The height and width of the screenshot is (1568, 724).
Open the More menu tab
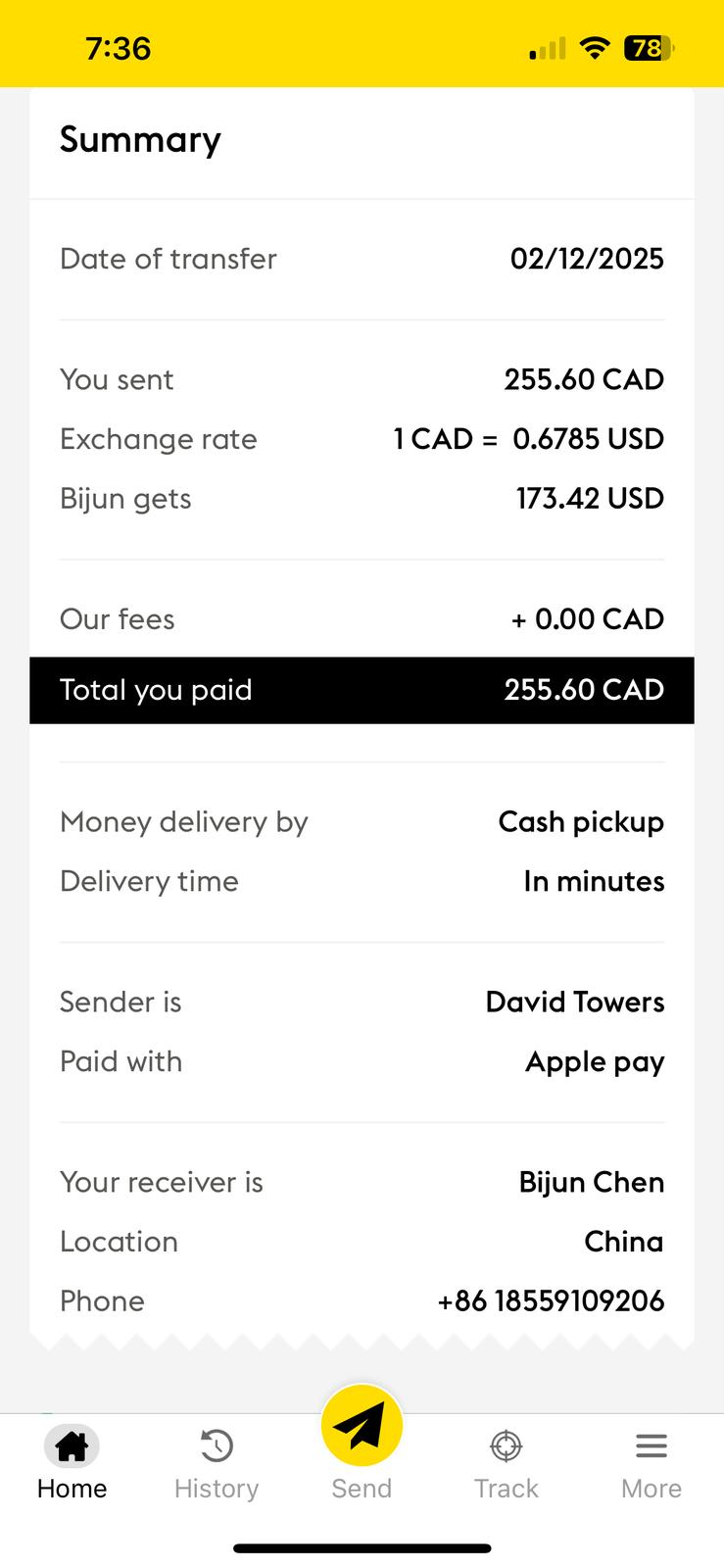pyautogui.click(x=652, y=1463)
